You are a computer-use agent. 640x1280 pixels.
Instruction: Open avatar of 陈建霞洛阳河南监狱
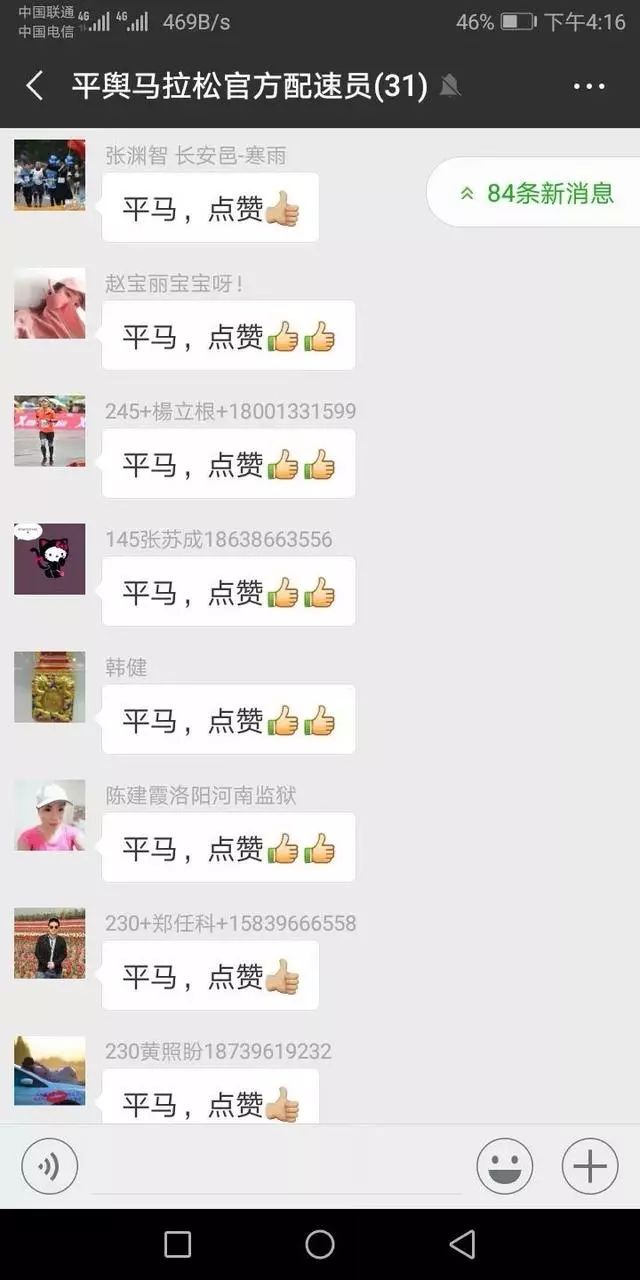point(49,815)
